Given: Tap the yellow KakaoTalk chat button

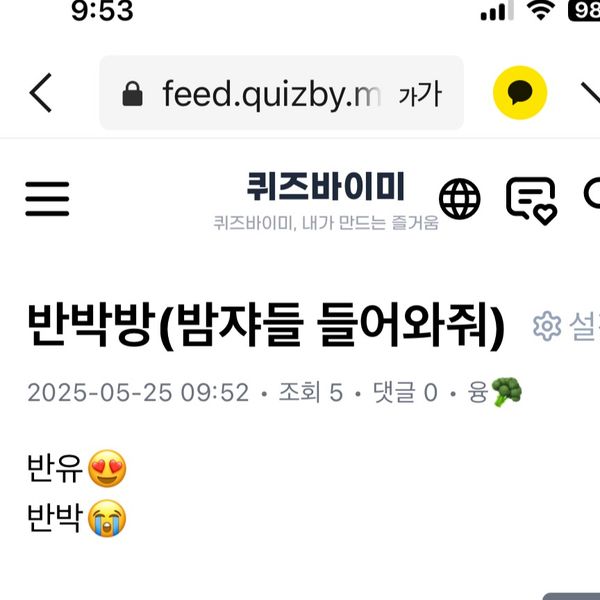Looking at the screenshot, I should click(x=520, y=94).
